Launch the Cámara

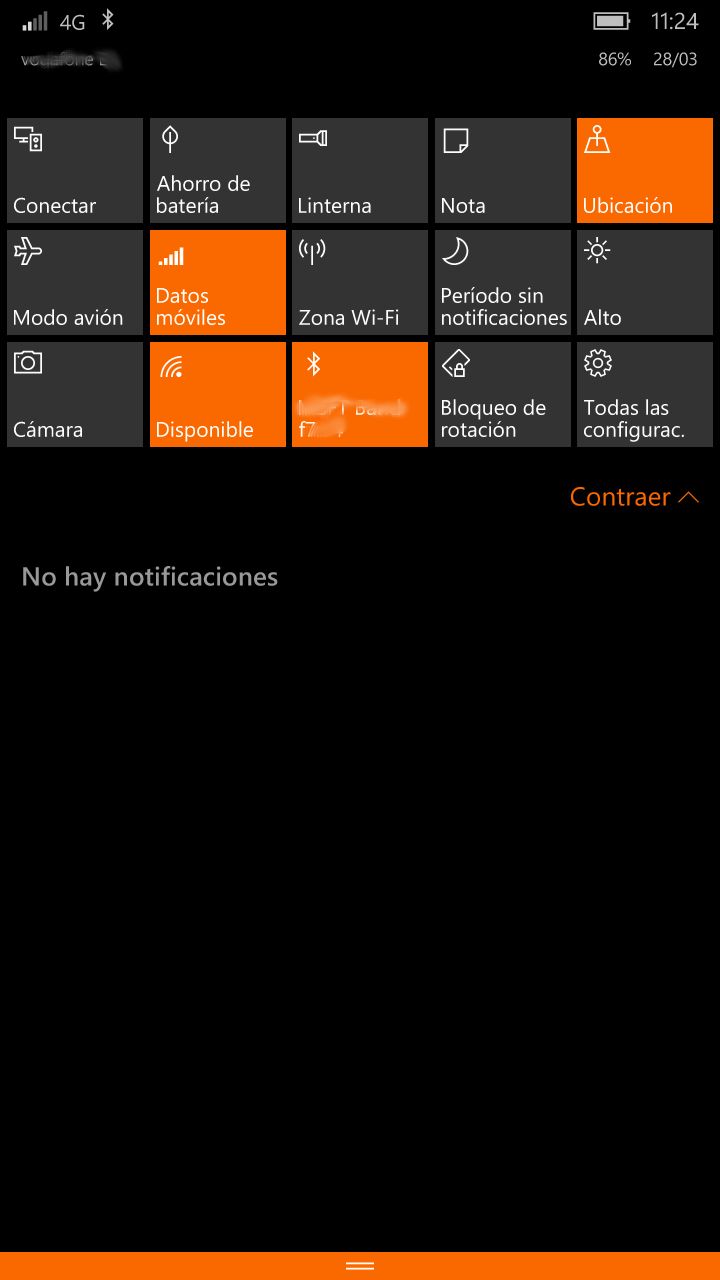(x=75, y=394)
